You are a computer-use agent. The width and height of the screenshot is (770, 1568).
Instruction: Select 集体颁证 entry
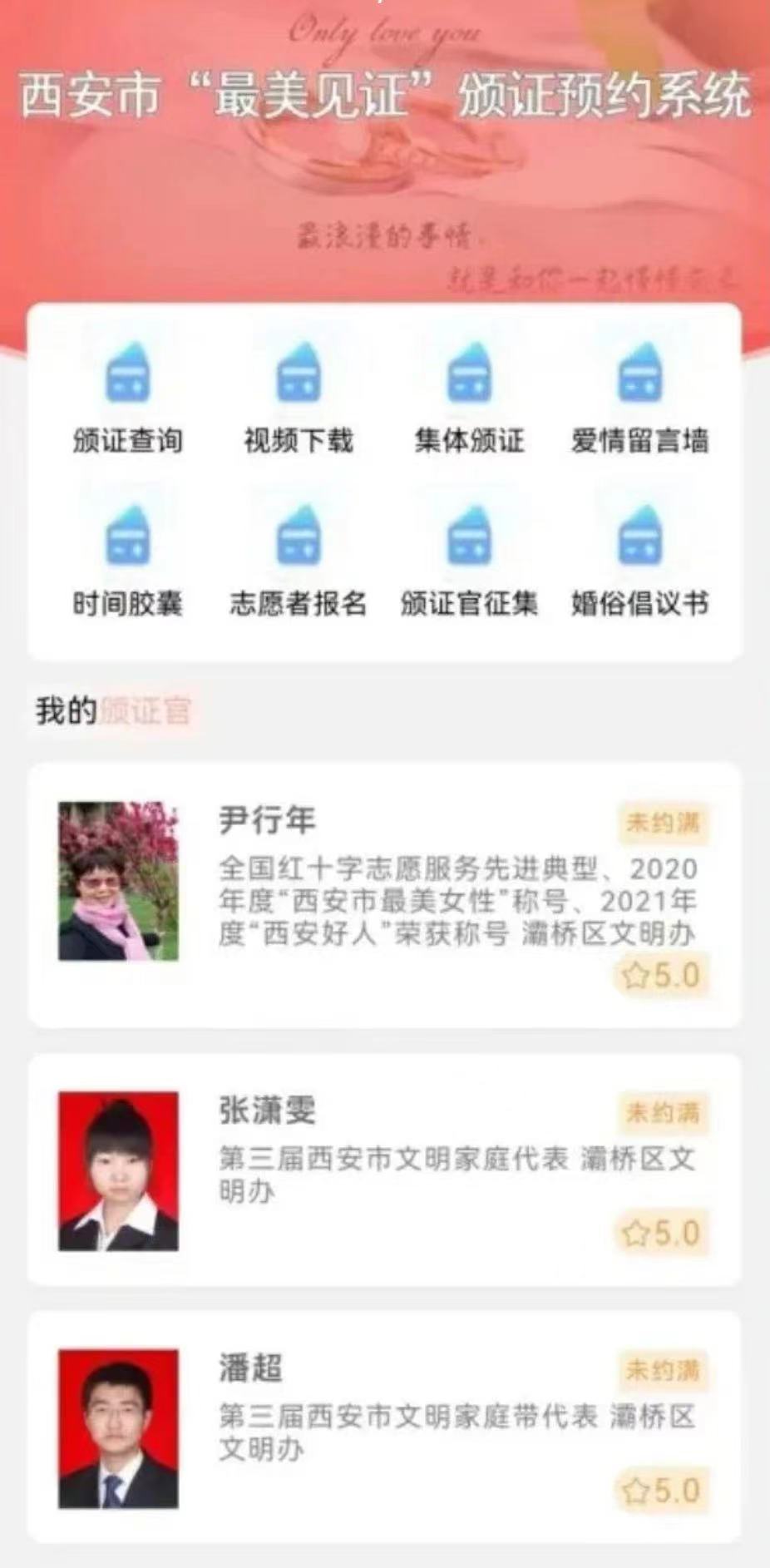tap(469, 399)
